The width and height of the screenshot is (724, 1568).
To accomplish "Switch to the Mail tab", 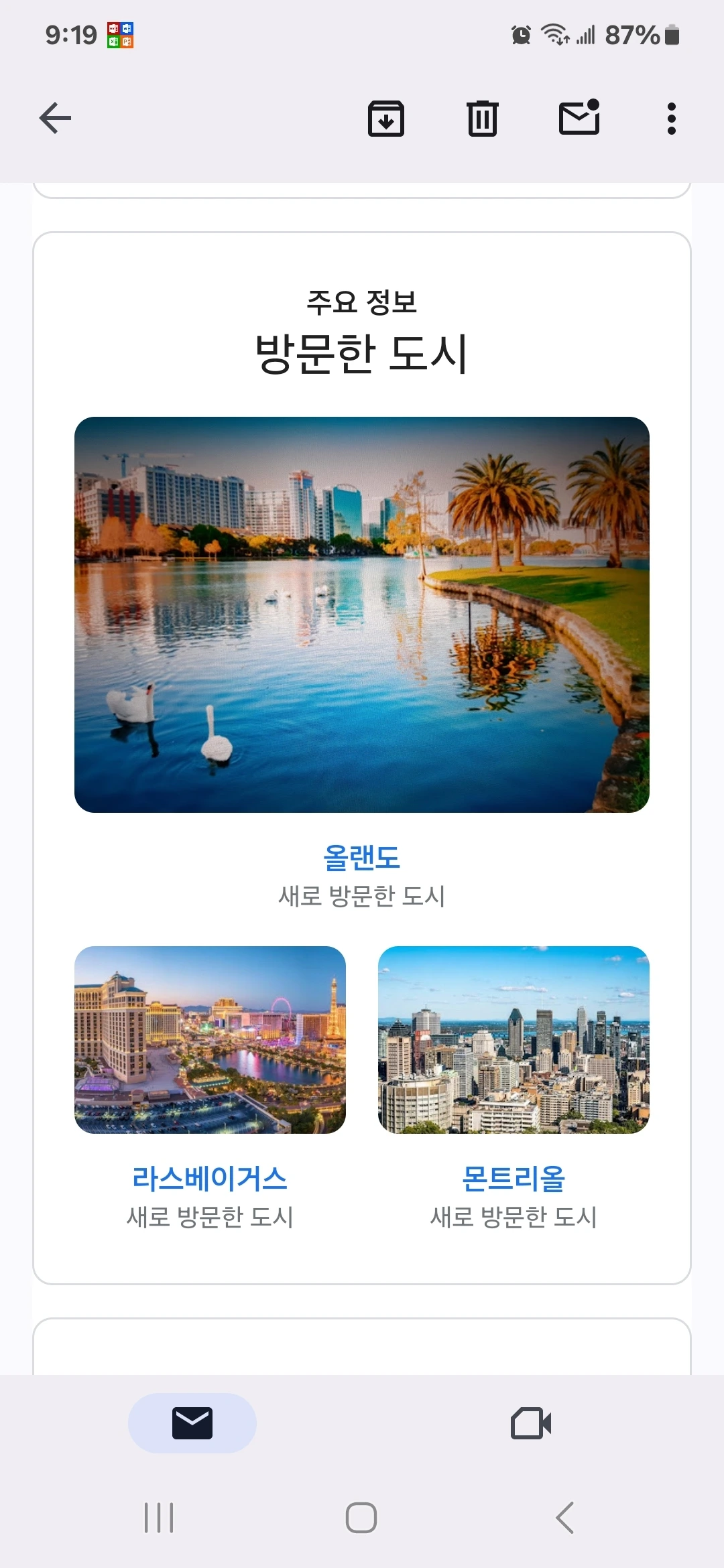I will pos(192,1423).
